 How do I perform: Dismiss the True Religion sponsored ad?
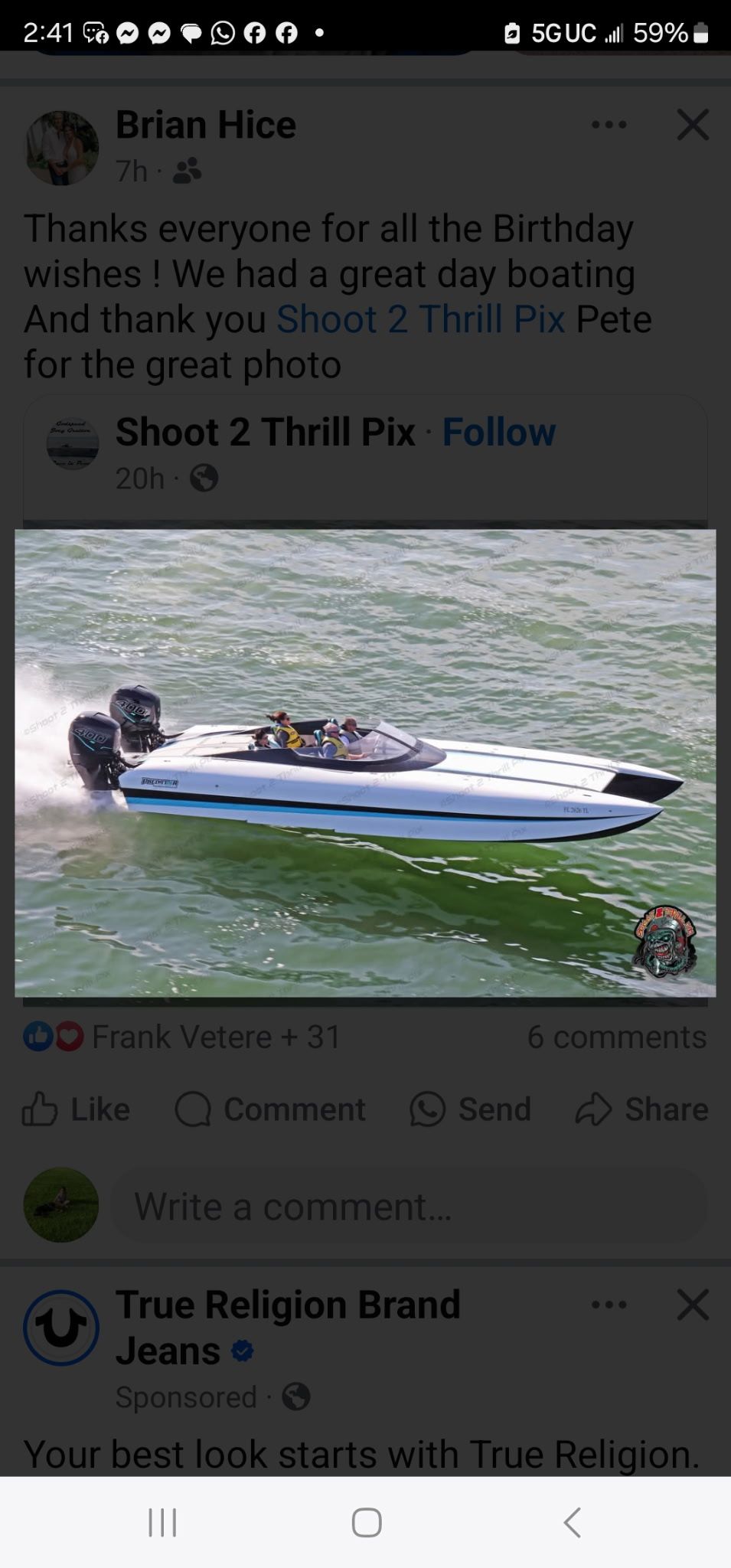pos(693,1305)
